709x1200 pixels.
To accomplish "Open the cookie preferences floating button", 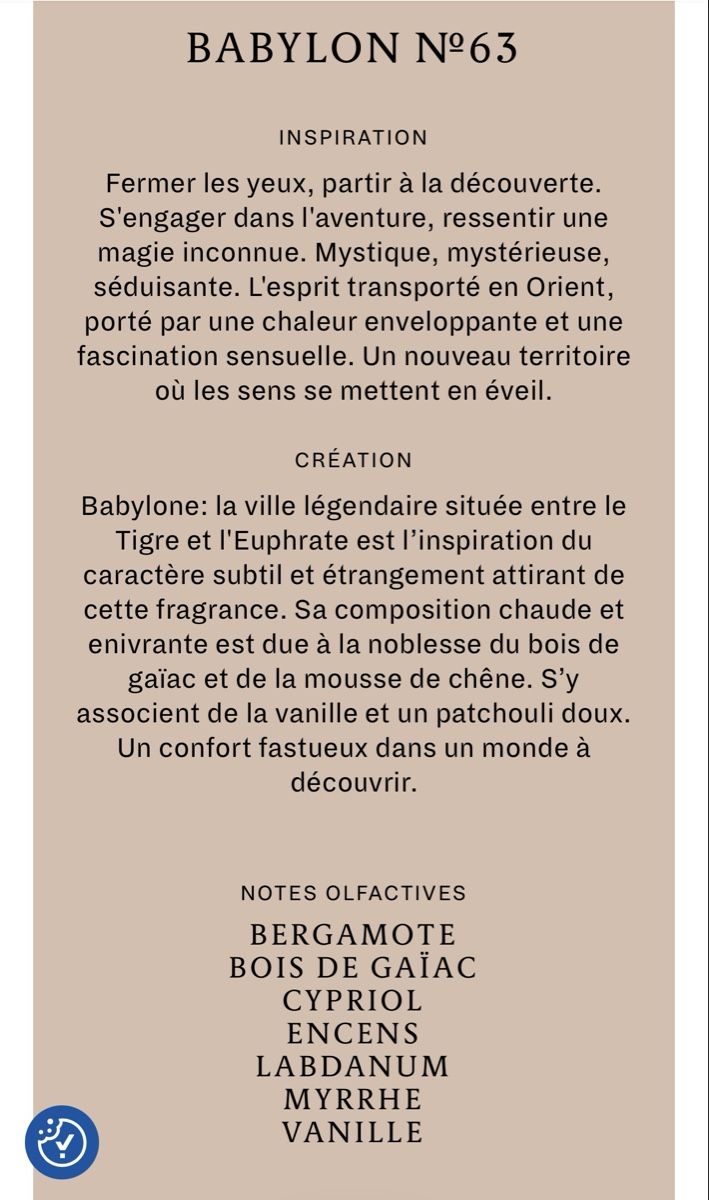I will (x=62, y=1142).
